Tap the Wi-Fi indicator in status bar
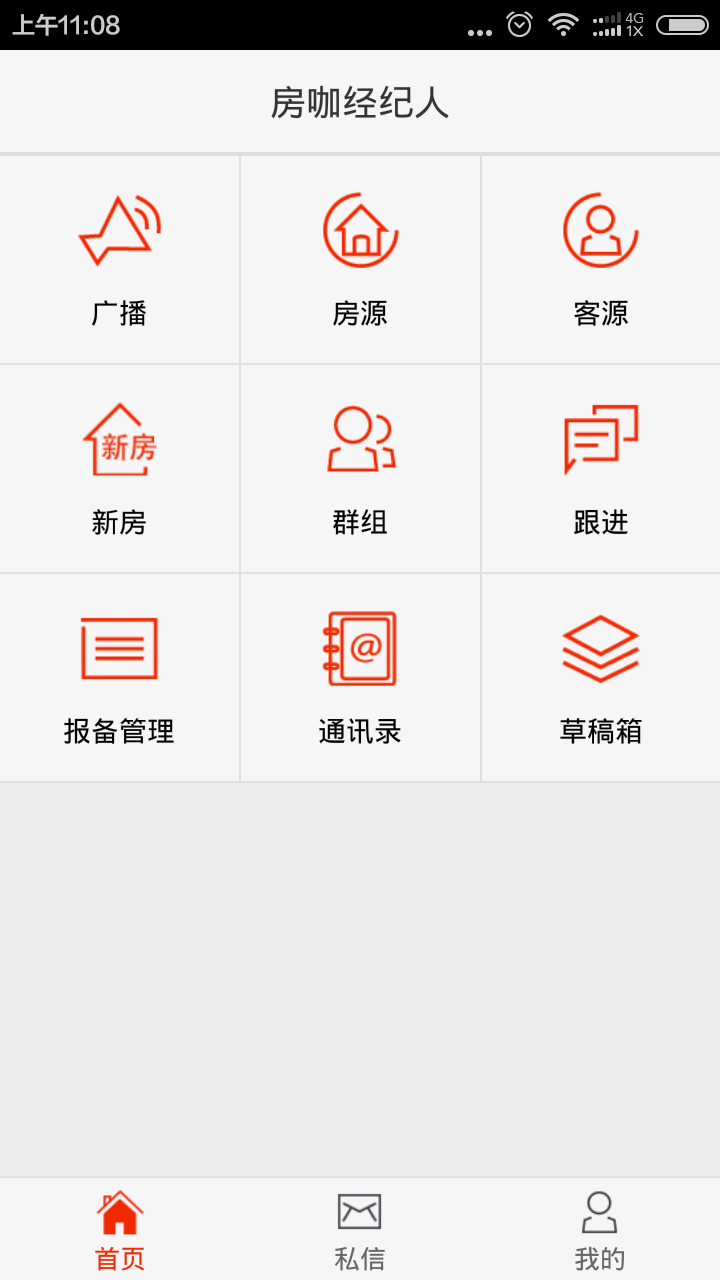720x1280 pixels. click(x=563, y=24)
